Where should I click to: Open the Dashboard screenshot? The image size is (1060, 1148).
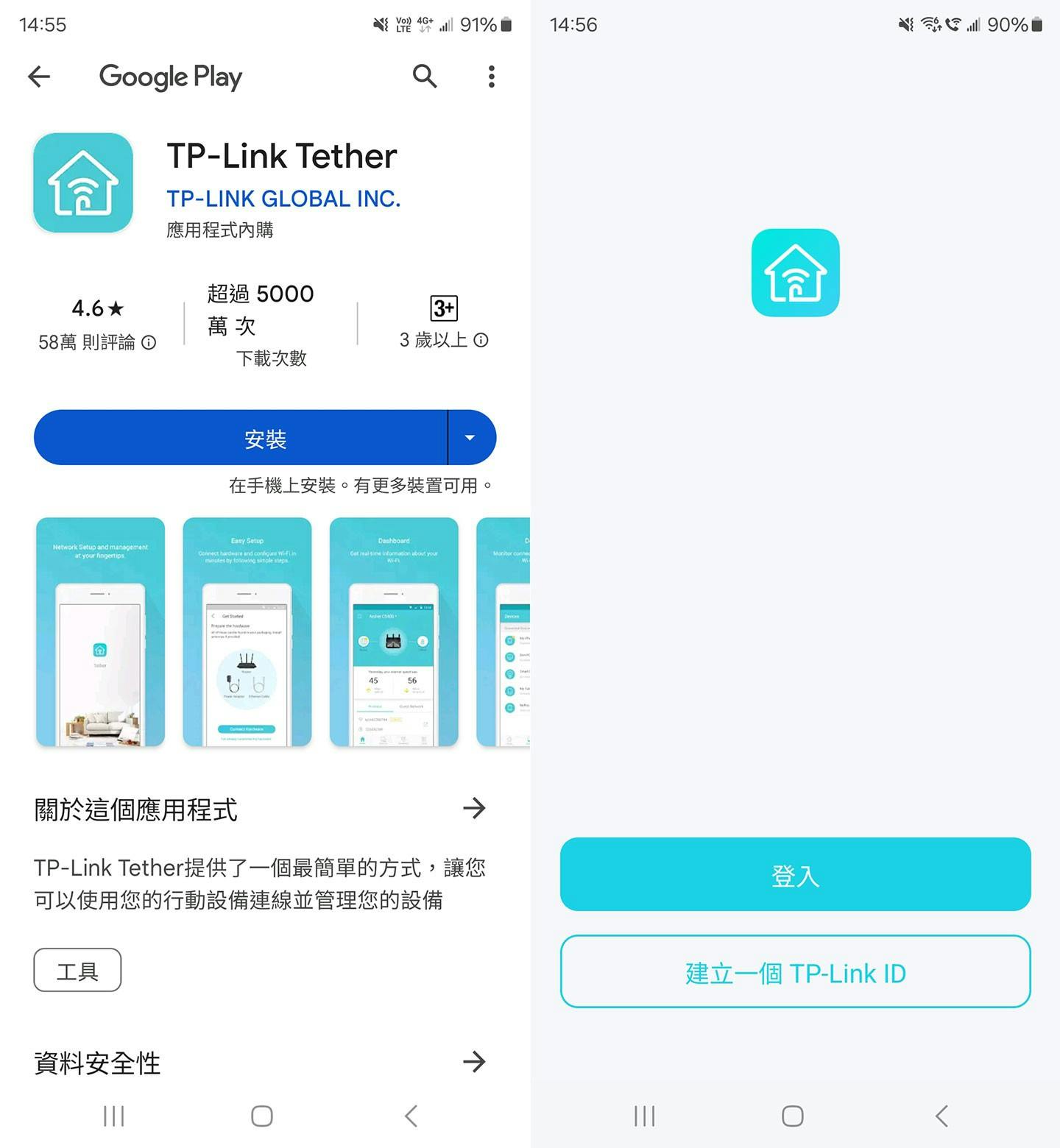(394, 632)
